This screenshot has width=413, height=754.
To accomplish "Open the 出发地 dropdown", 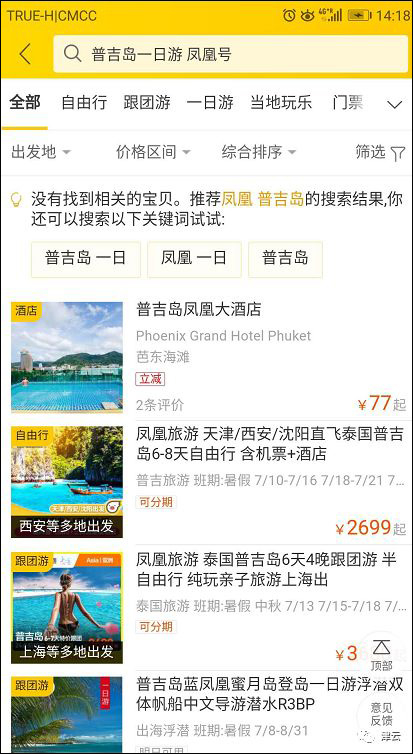I will tap(41, 152).
